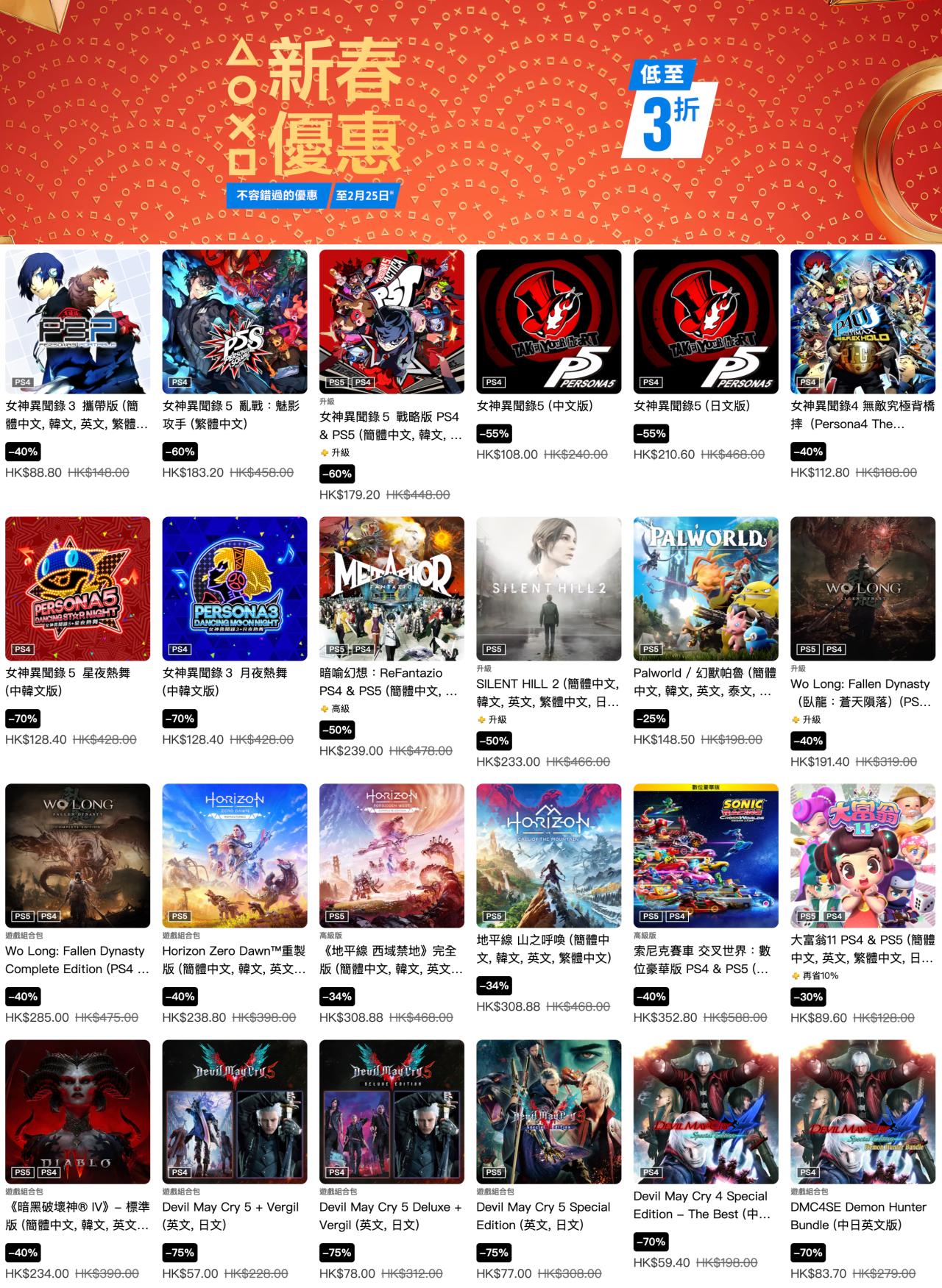
Task: Open 女神異聞錄5 (中文版) game tile
Action: 548,321
